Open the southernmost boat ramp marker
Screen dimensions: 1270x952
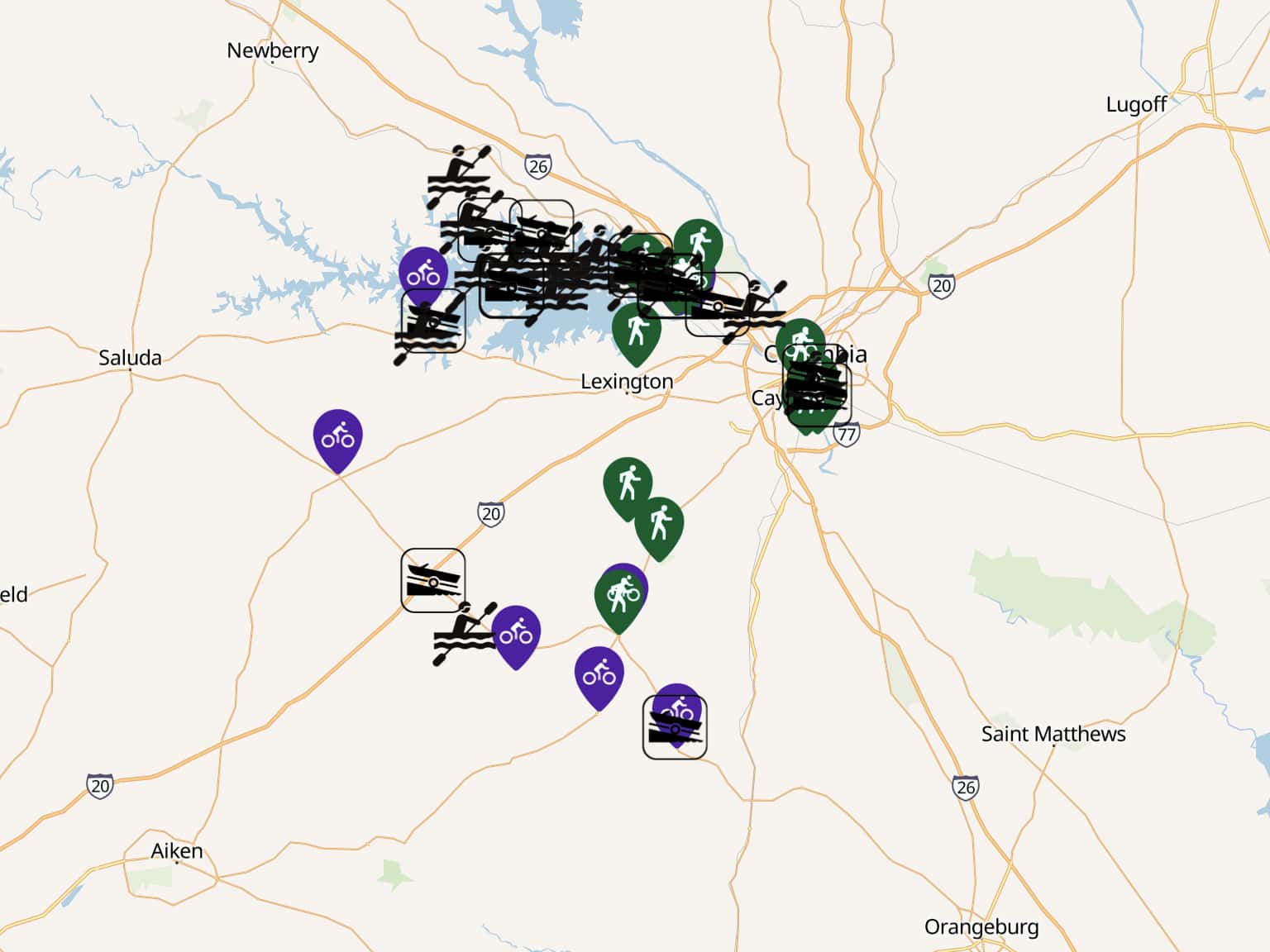coord(675,727)
